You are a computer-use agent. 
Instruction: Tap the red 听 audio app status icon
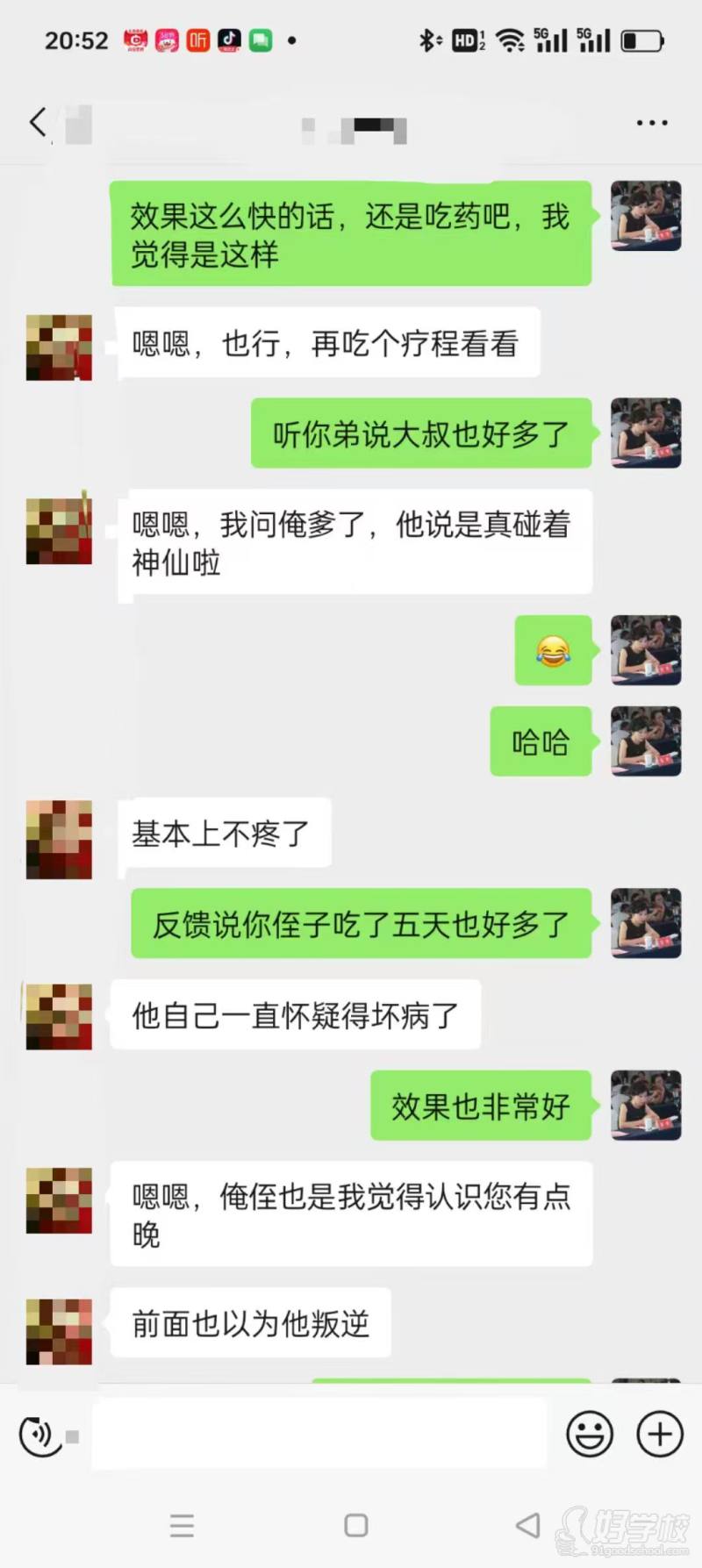coord(197,40)
